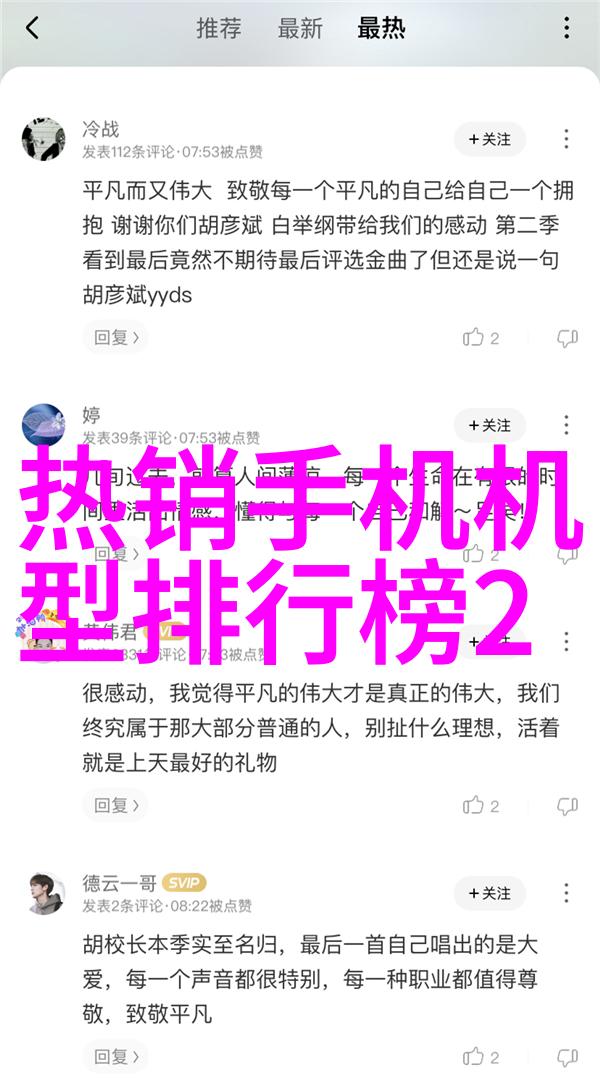Open 冷战's profile avatar
600x1083 pixels.
(x=43, y=140)
